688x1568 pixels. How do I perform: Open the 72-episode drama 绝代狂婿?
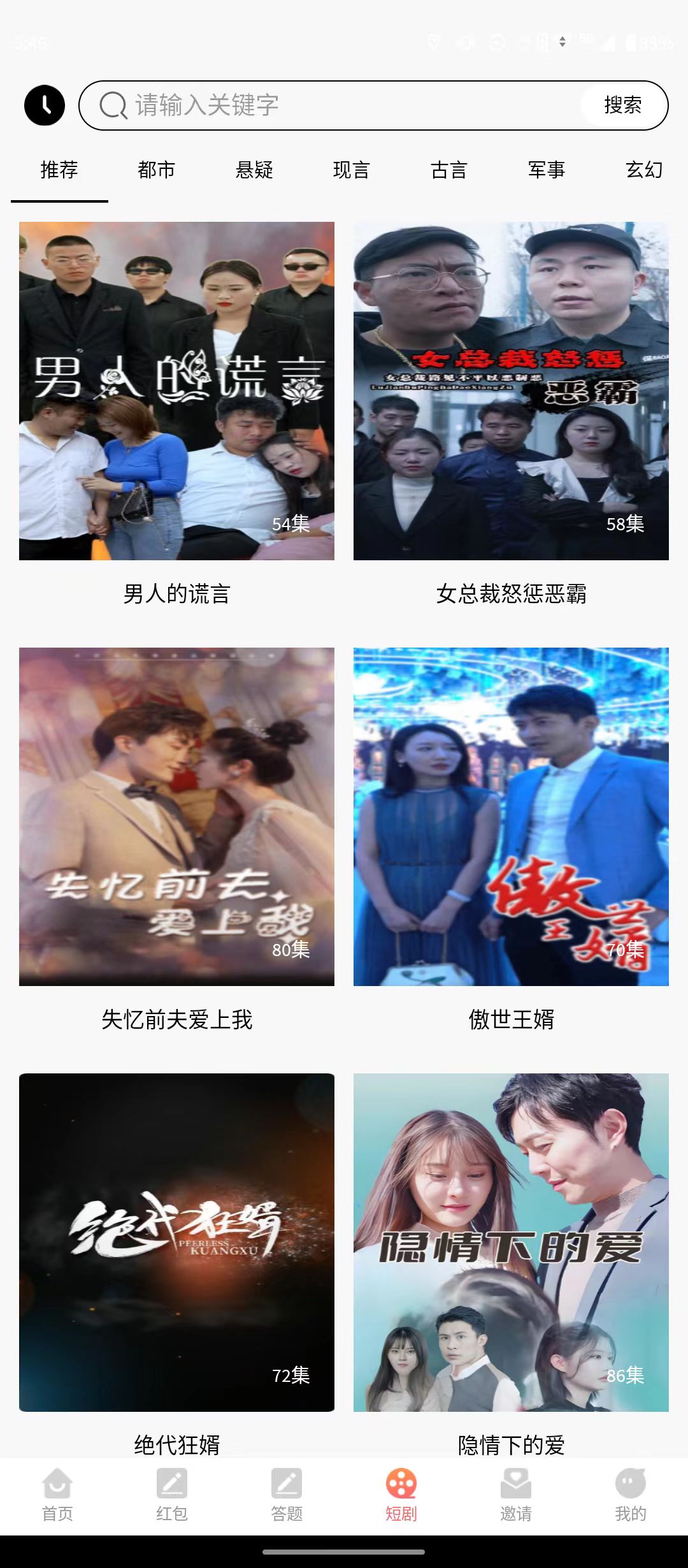[176, 1242]
